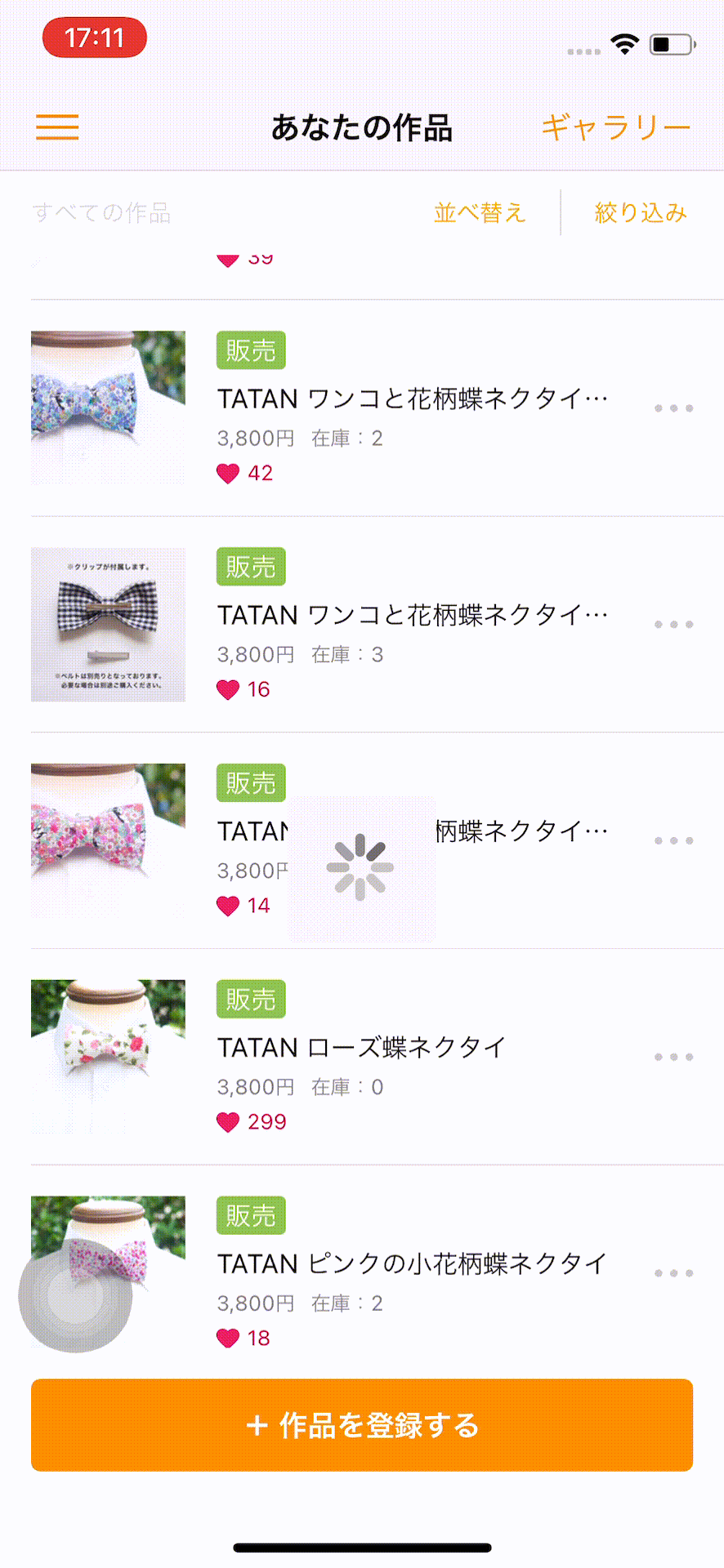
Task: Tap the 作品を登録する button
Action: click(362, 1426)
